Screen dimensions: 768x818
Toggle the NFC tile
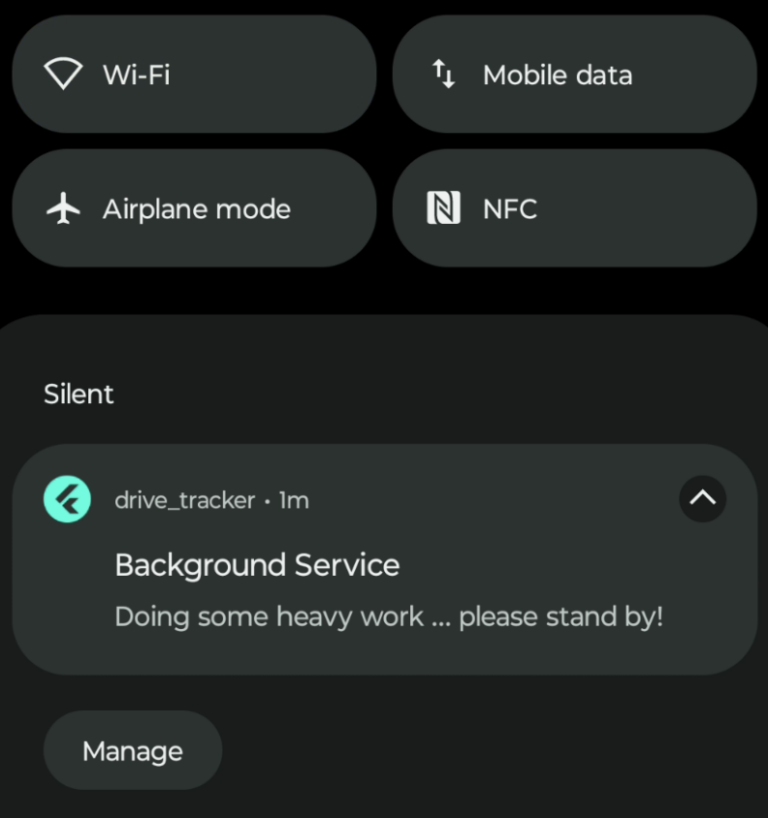[x=573, y=208]
